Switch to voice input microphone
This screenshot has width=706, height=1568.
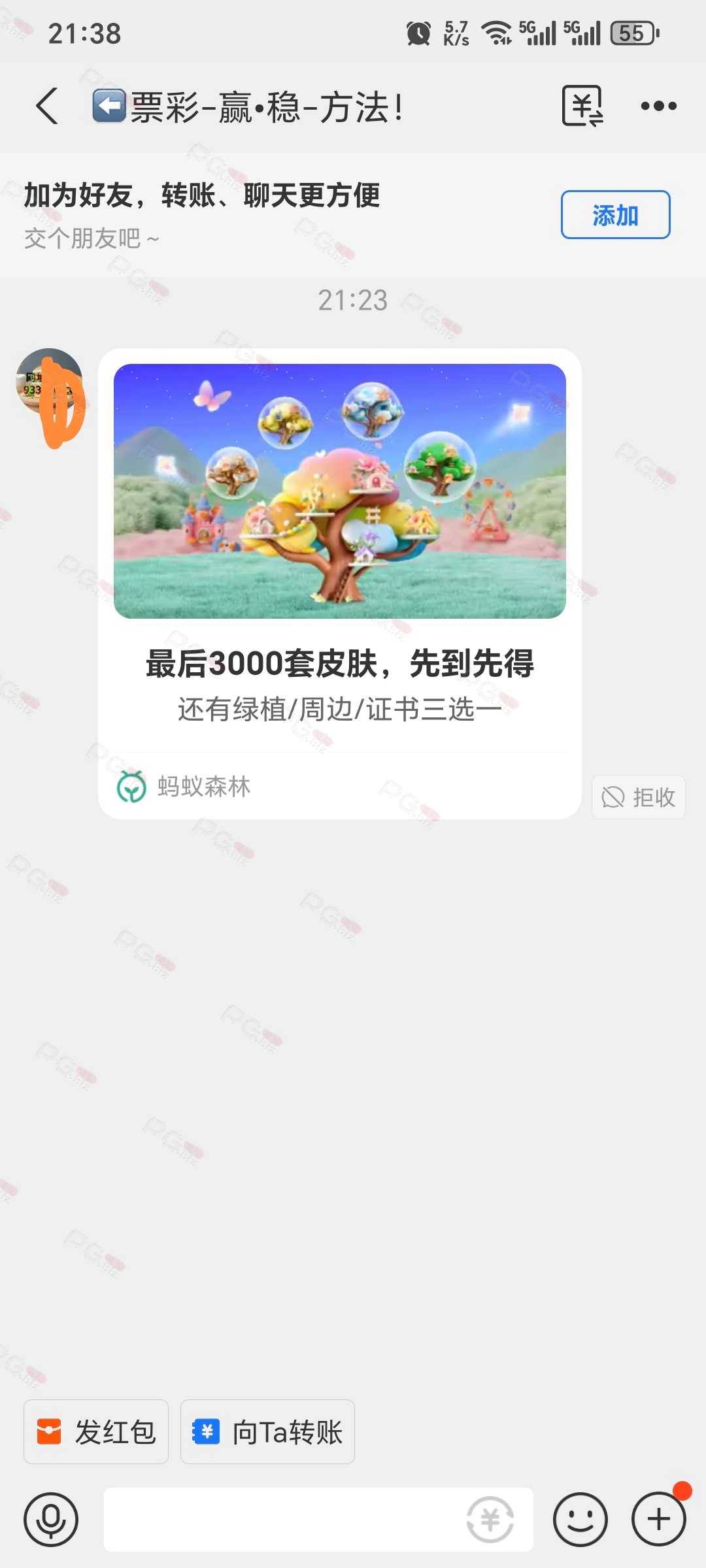51,1520
